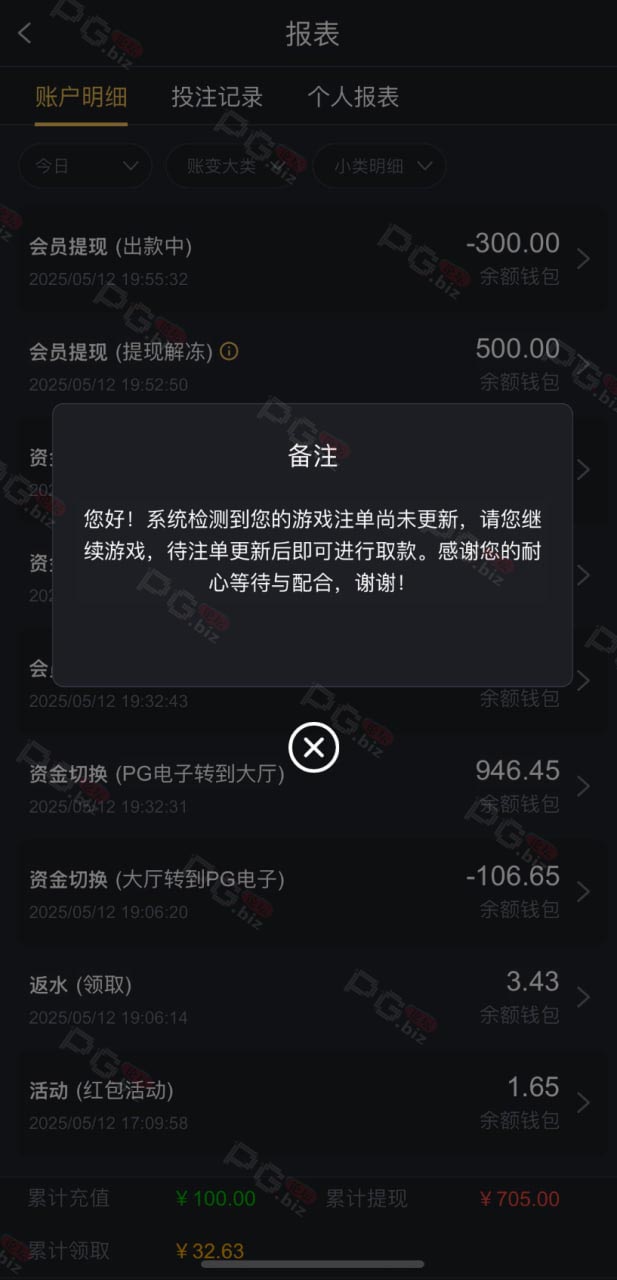The image size is (617, 1280).
Task: Switch to the 个人报表 tab
Action: 353,97
